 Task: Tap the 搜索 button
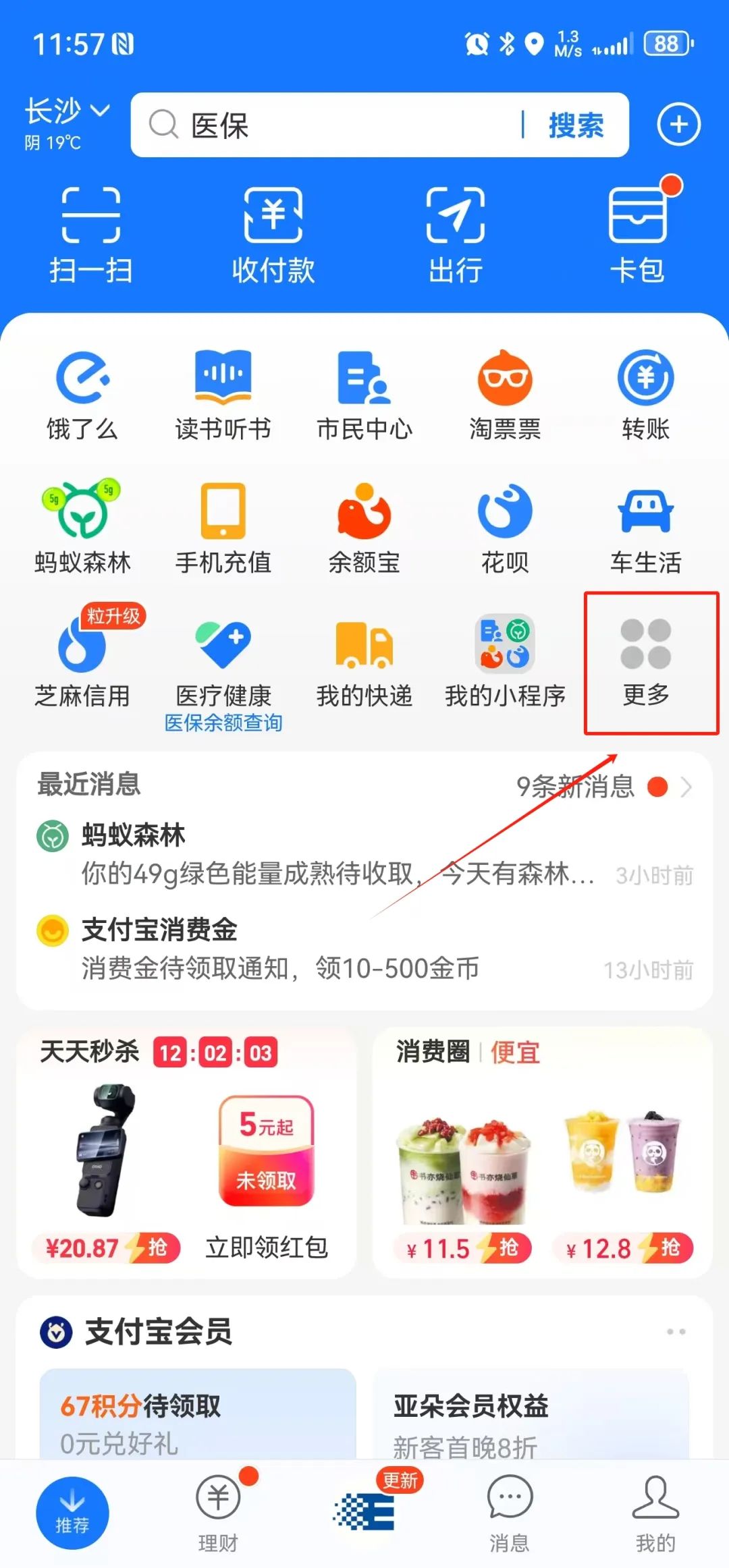pyautogui.click(x=576, y=125)
